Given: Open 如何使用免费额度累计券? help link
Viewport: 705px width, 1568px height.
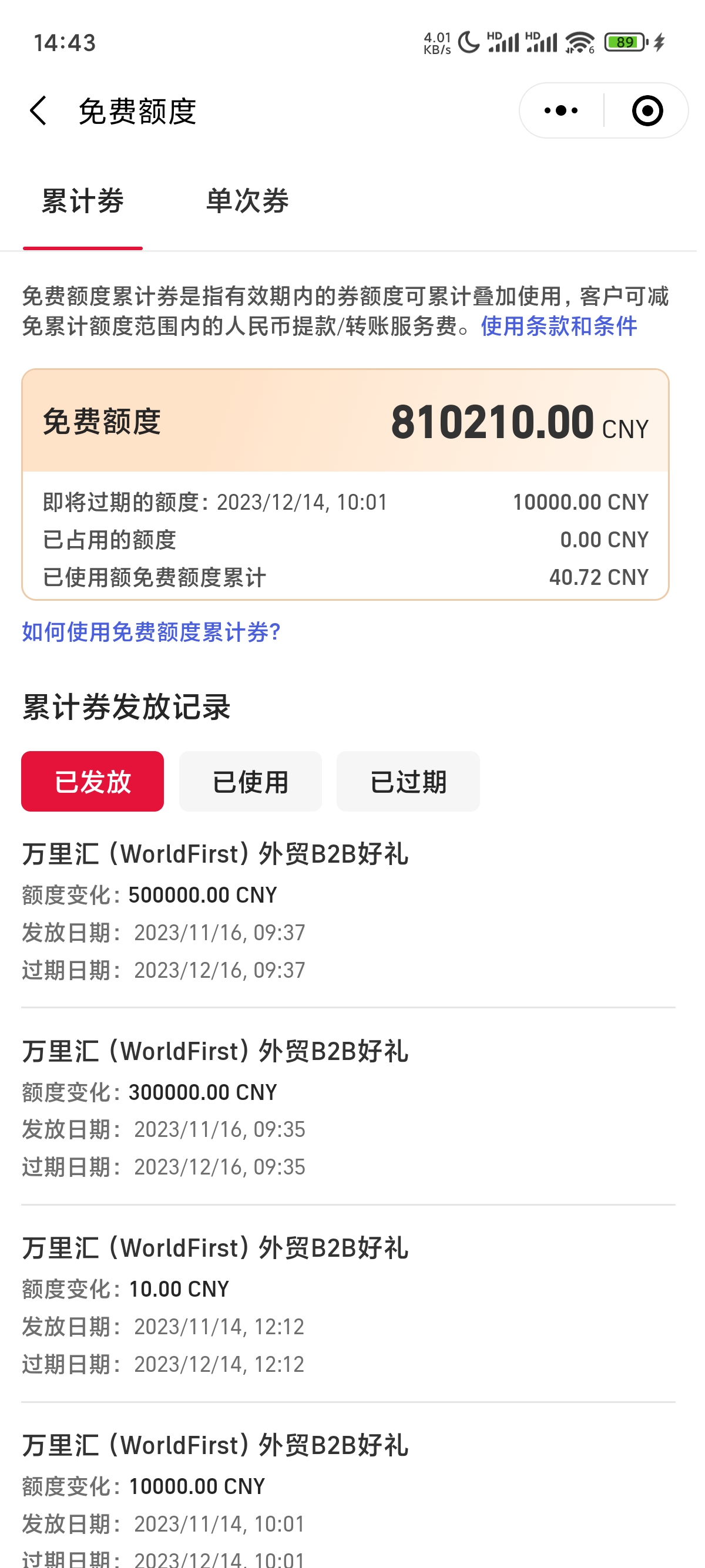Looking at the screenshot, I should point(151,632).
